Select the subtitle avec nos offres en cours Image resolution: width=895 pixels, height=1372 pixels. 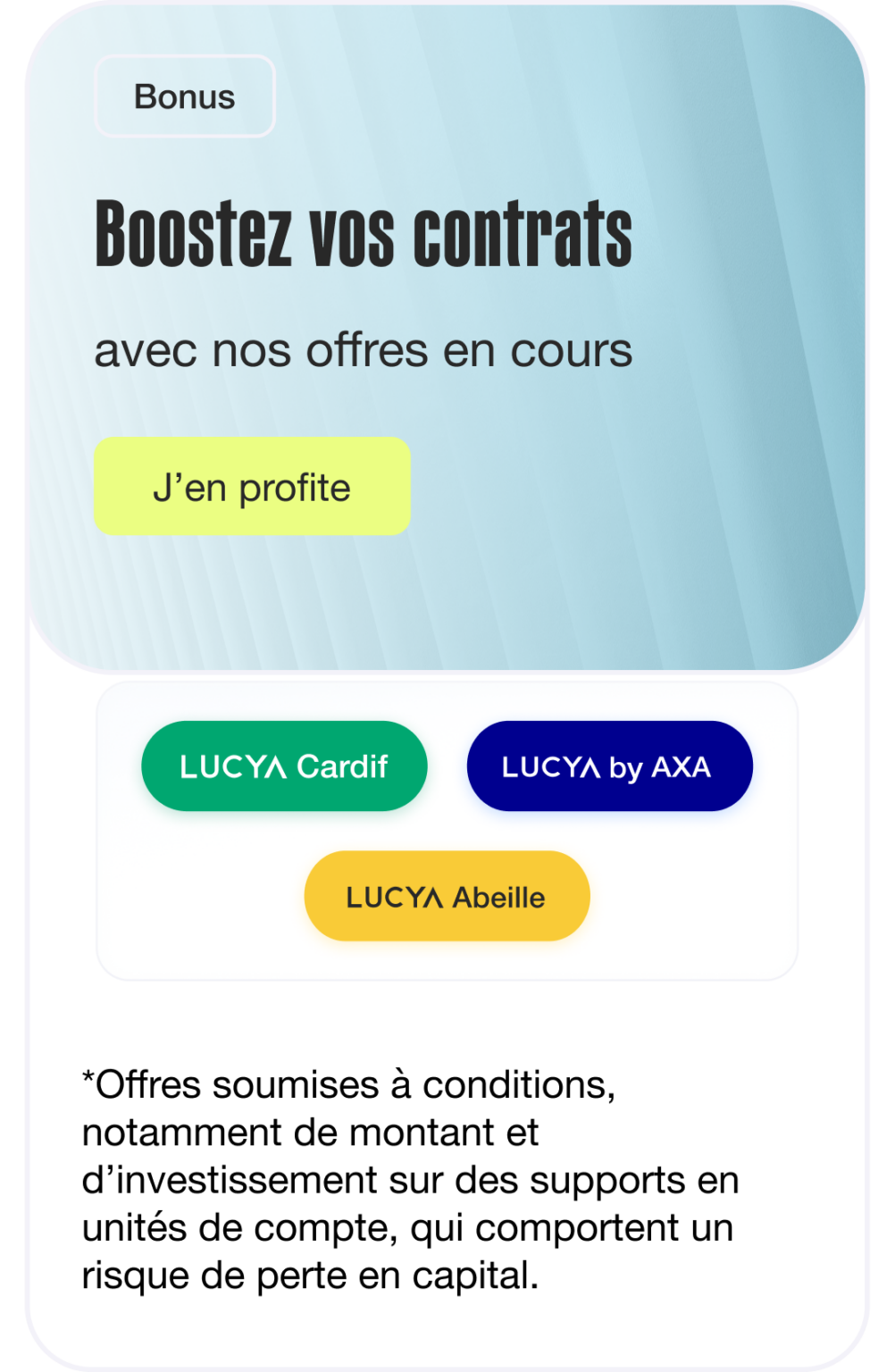coord(362,350)
